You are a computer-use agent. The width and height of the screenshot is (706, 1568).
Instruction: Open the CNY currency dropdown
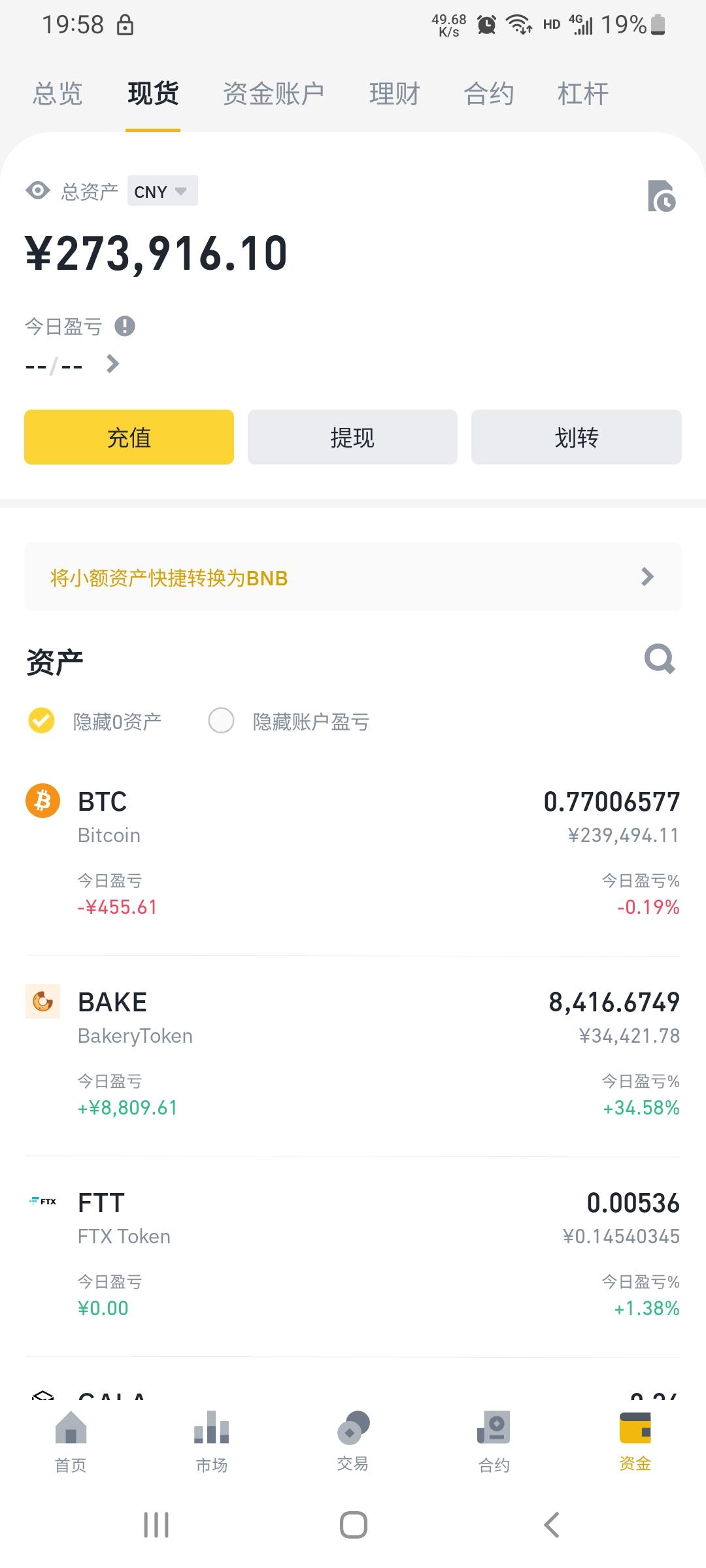161,190
